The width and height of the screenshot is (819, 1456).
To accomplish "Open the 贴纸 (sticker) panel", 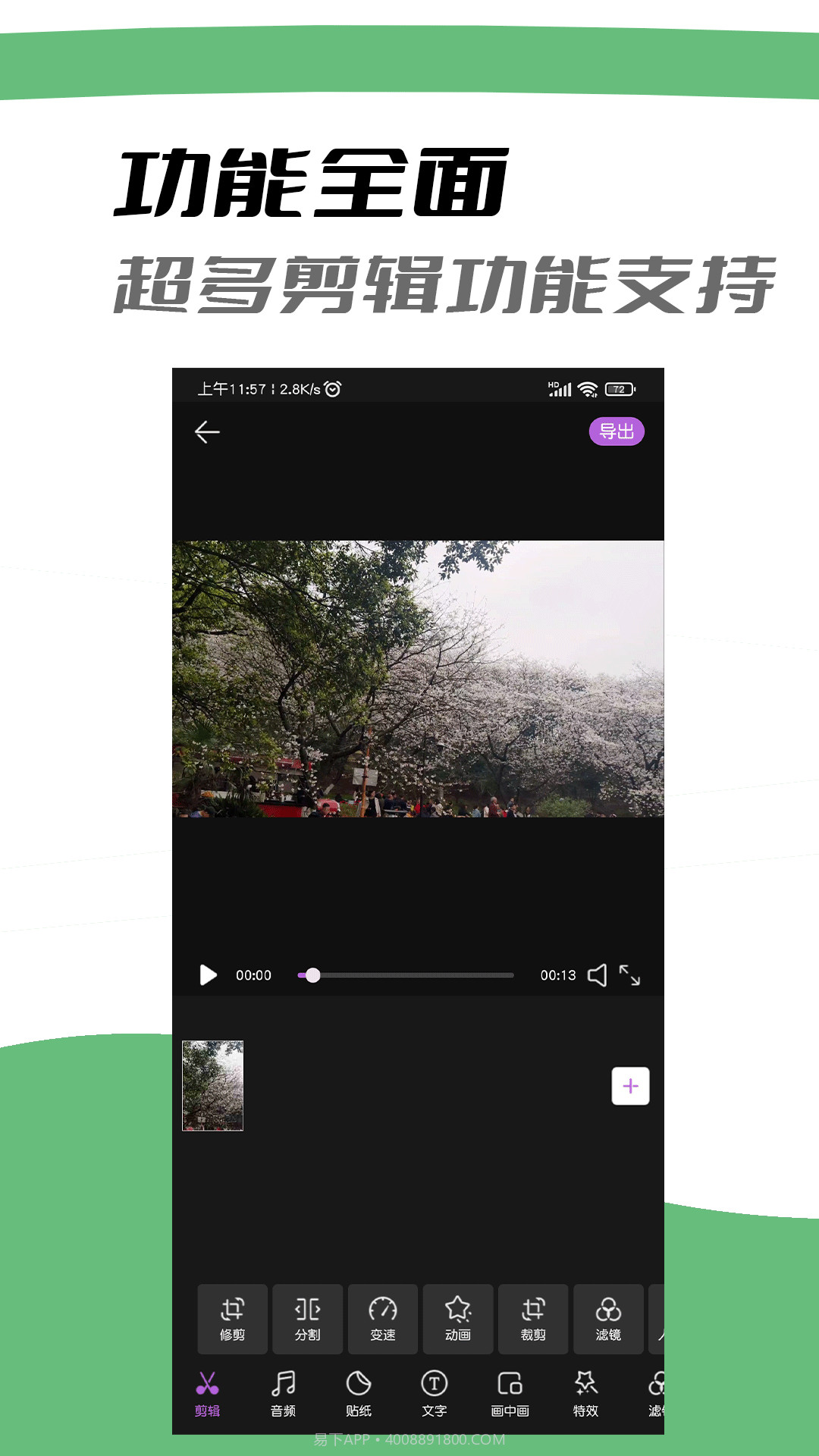I will 359,1395.
